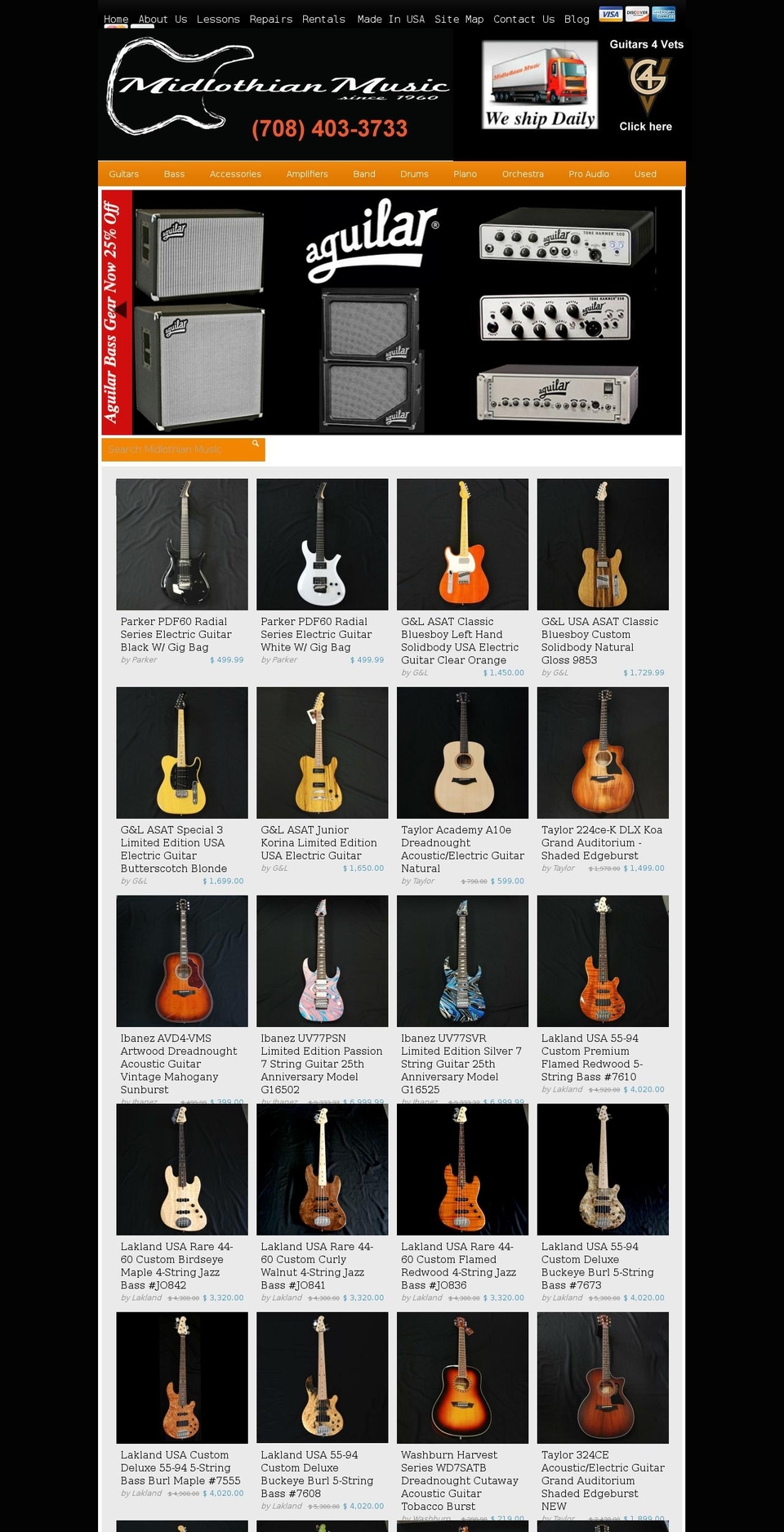Select the Repairs menu item

point(272,19)
